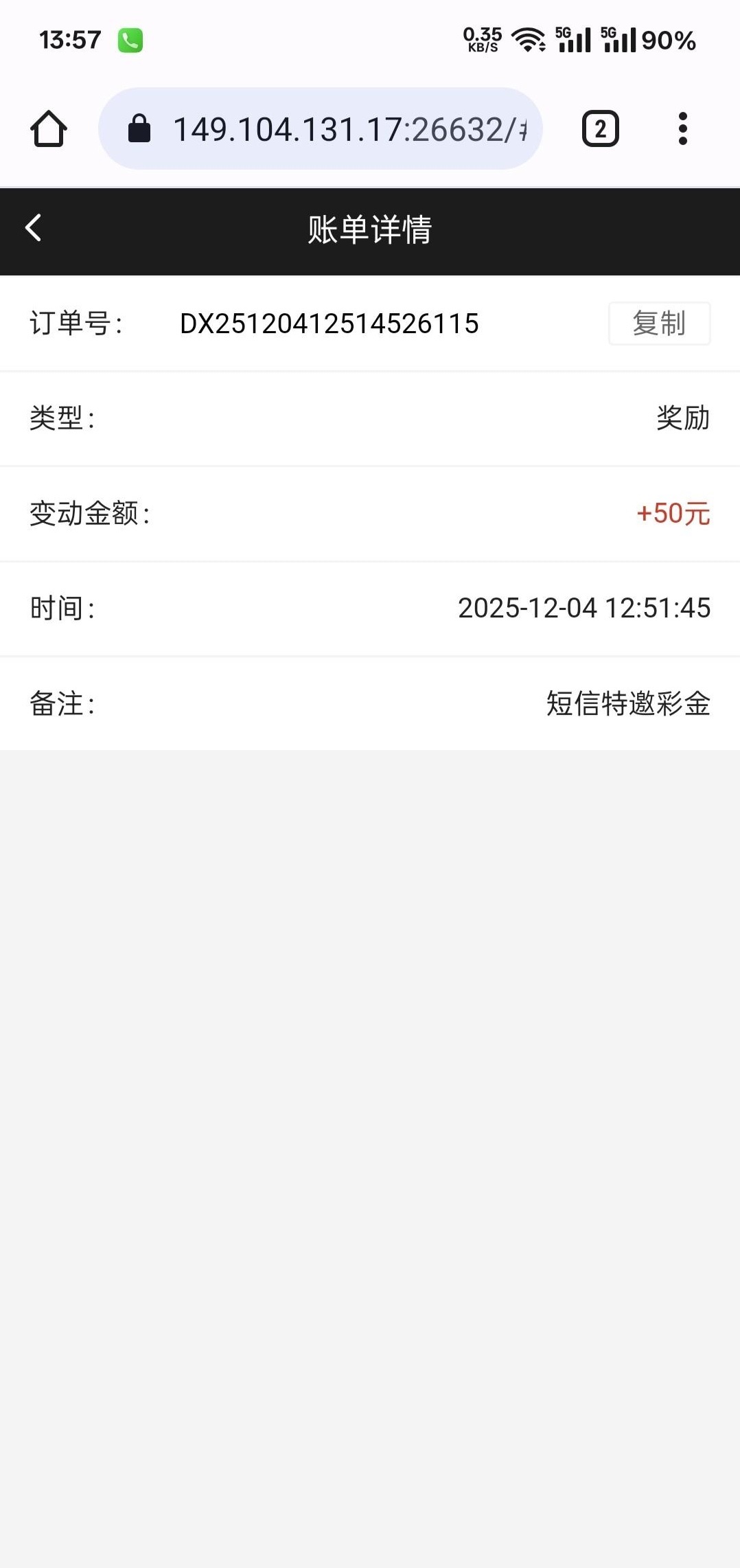Screen dimensions: 740x1568
Task: Open the browser tab switcher
Action: point(600,129)
